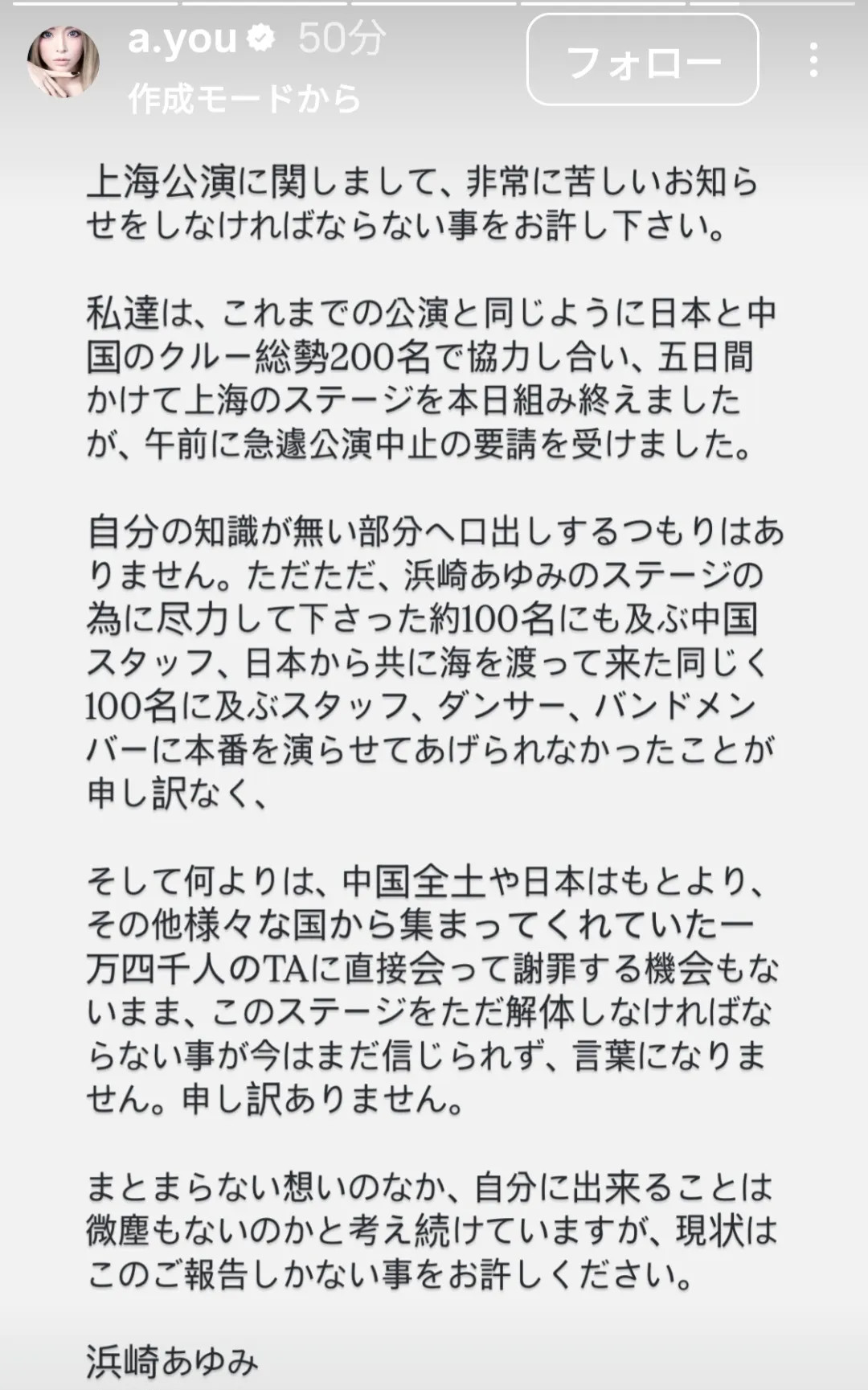Open the three-dot overflow menu
The image size is (868, 1390).
(813, 60)
